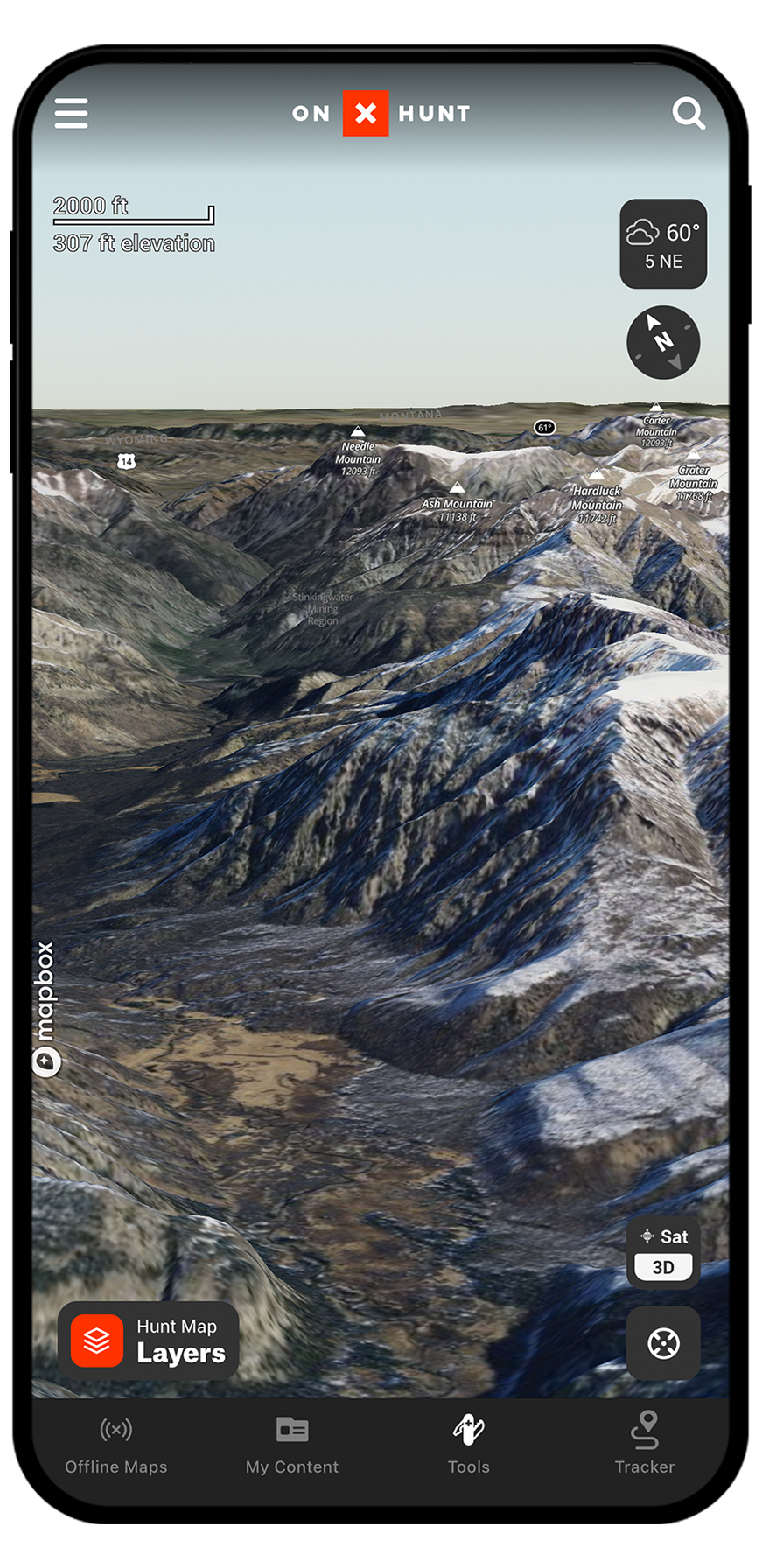Toggle the 3D map view mode

tap(662, 1266)
